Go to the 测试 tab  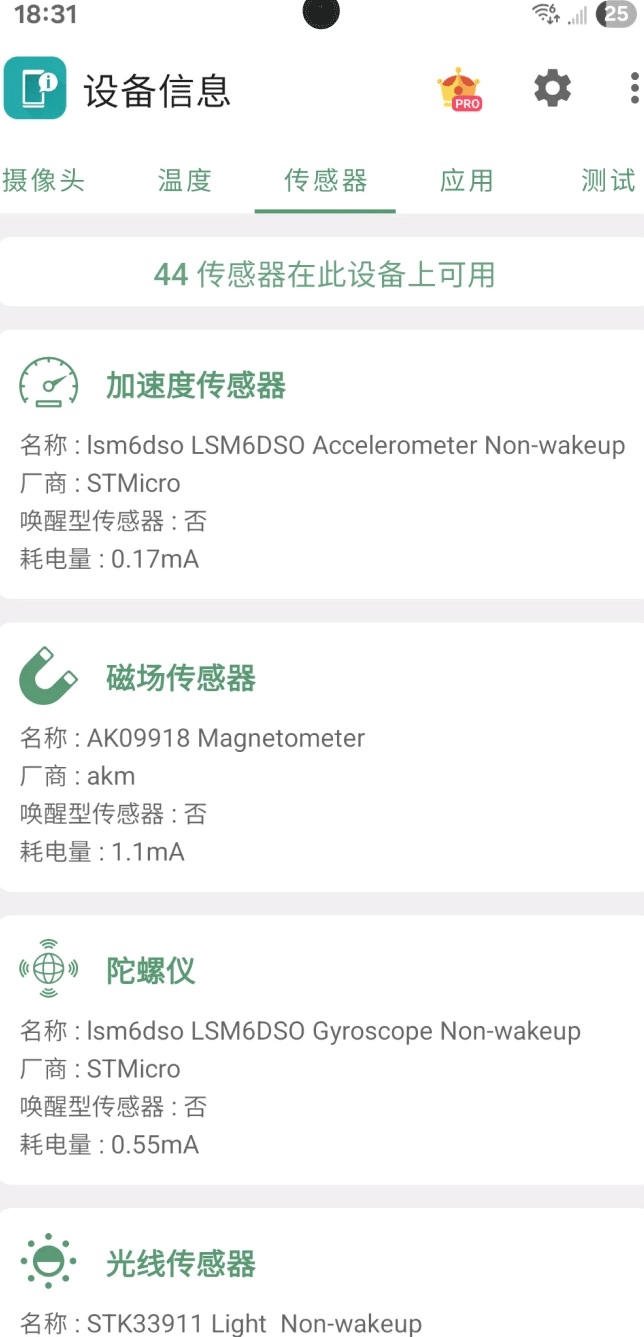point(608,181)
